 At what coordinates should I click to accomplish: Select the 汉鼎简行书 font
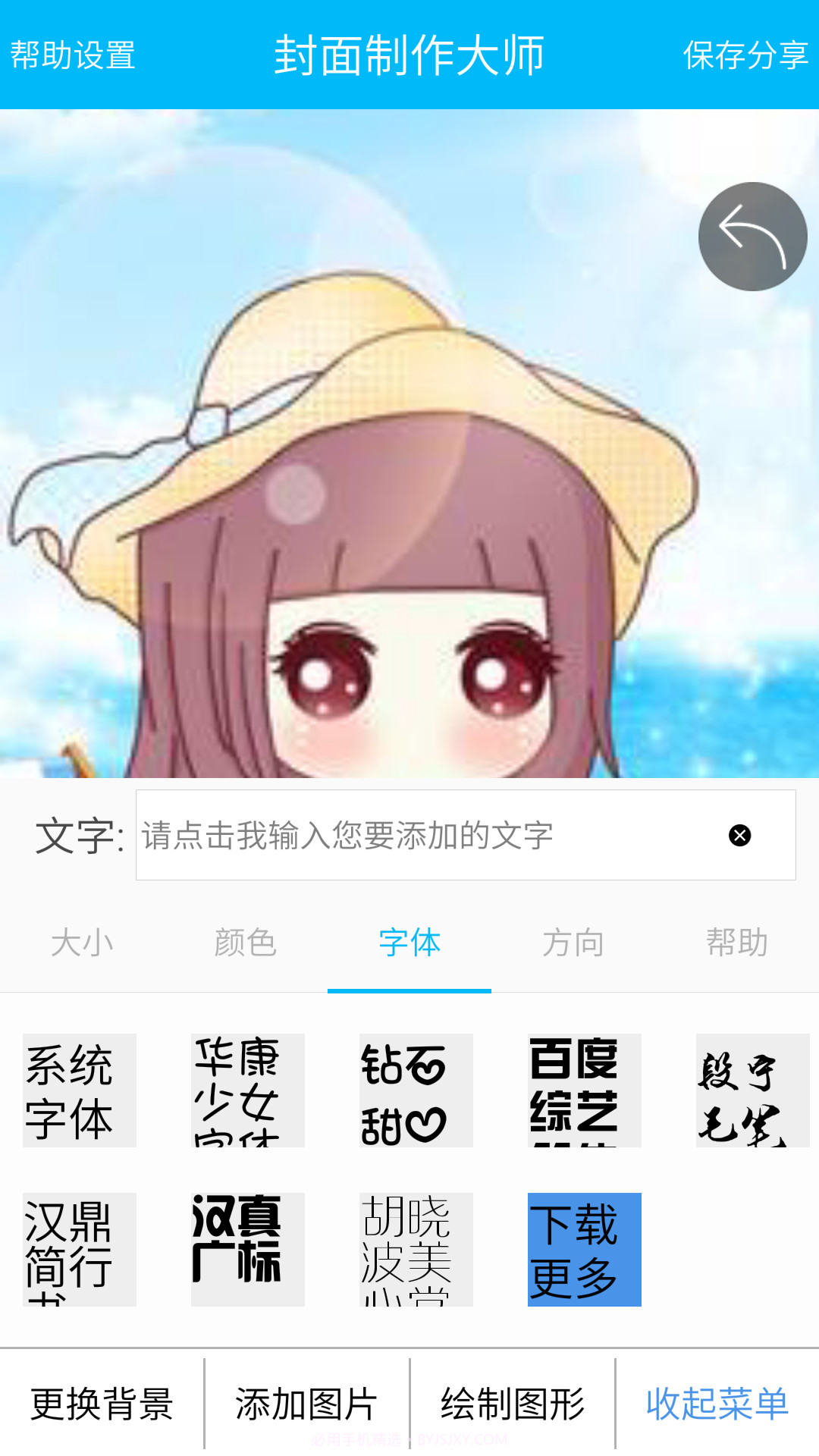point(78,1250)
